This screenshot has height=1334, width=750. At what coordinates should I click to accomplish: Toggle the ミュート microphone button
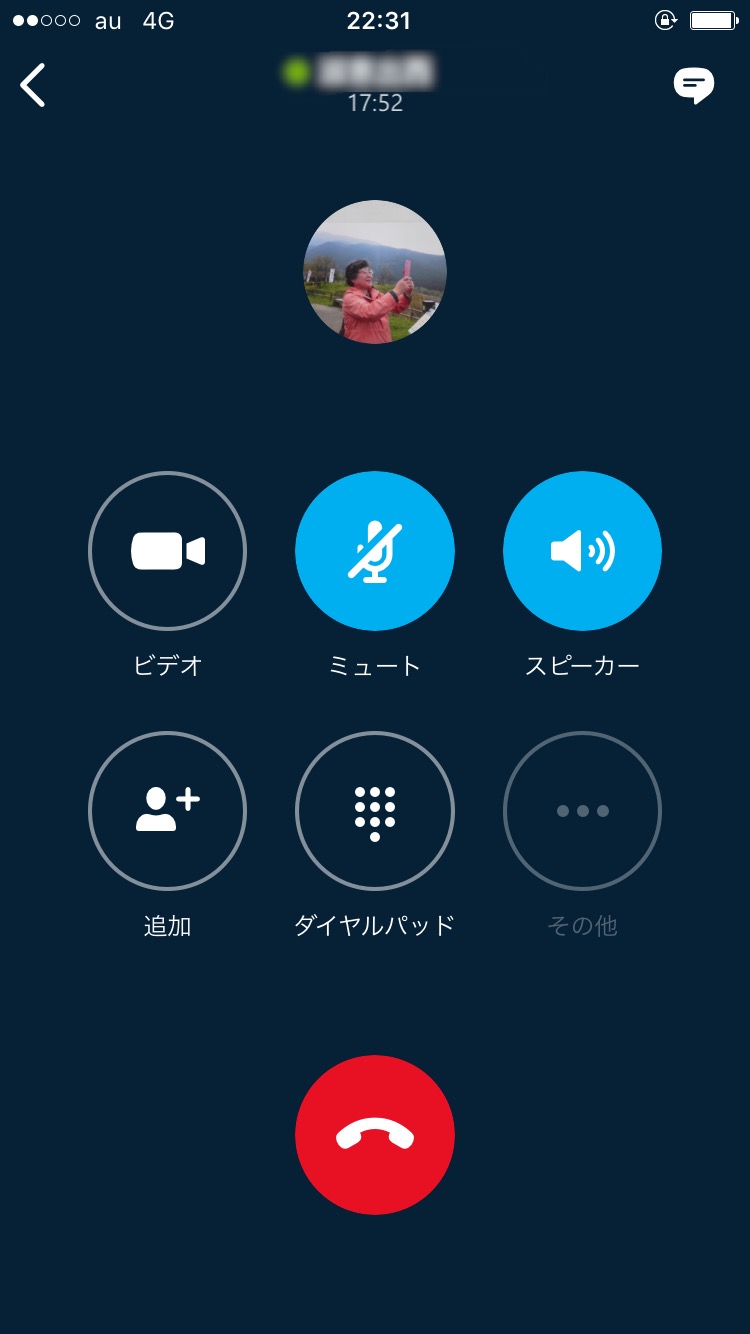(x=375, y=551)
